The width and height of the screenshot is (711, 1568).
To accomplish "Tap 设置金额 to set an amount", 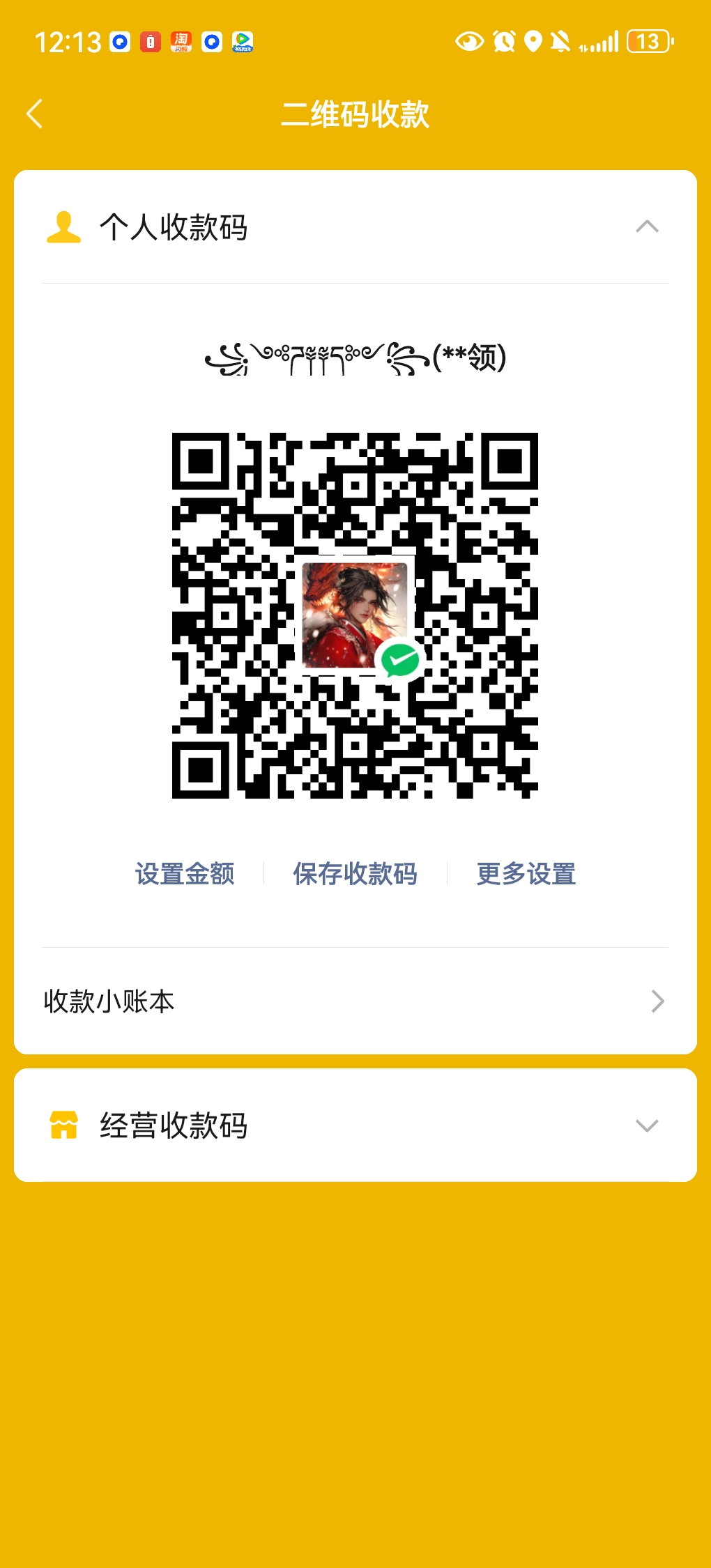I will tap(185, 874).
